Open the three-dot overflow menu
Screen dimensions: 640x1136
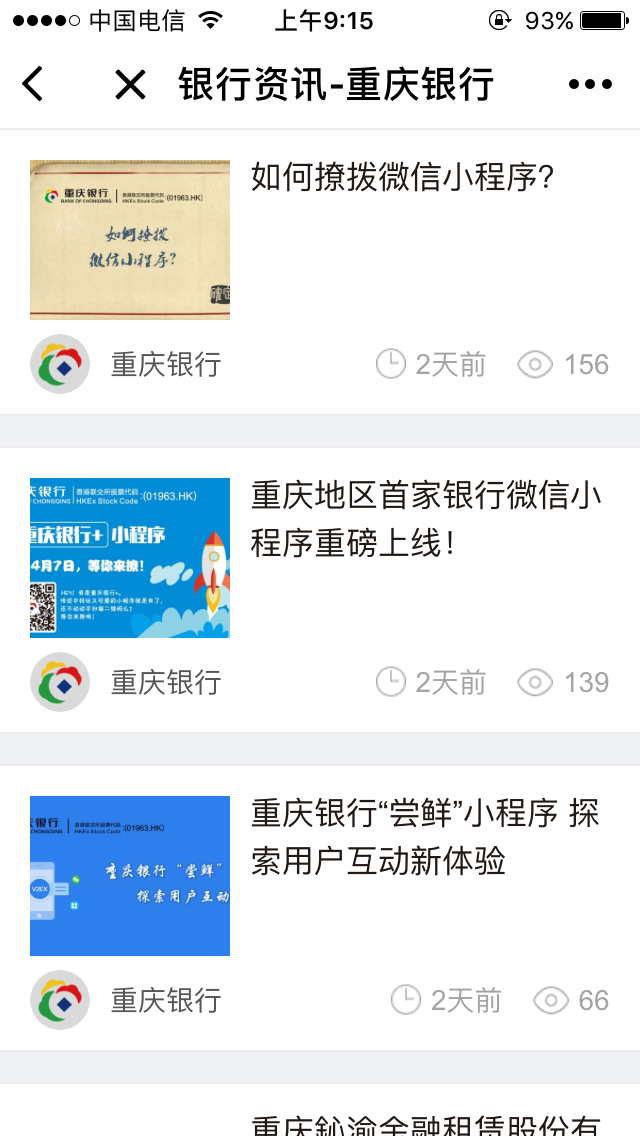coord(589,84)
